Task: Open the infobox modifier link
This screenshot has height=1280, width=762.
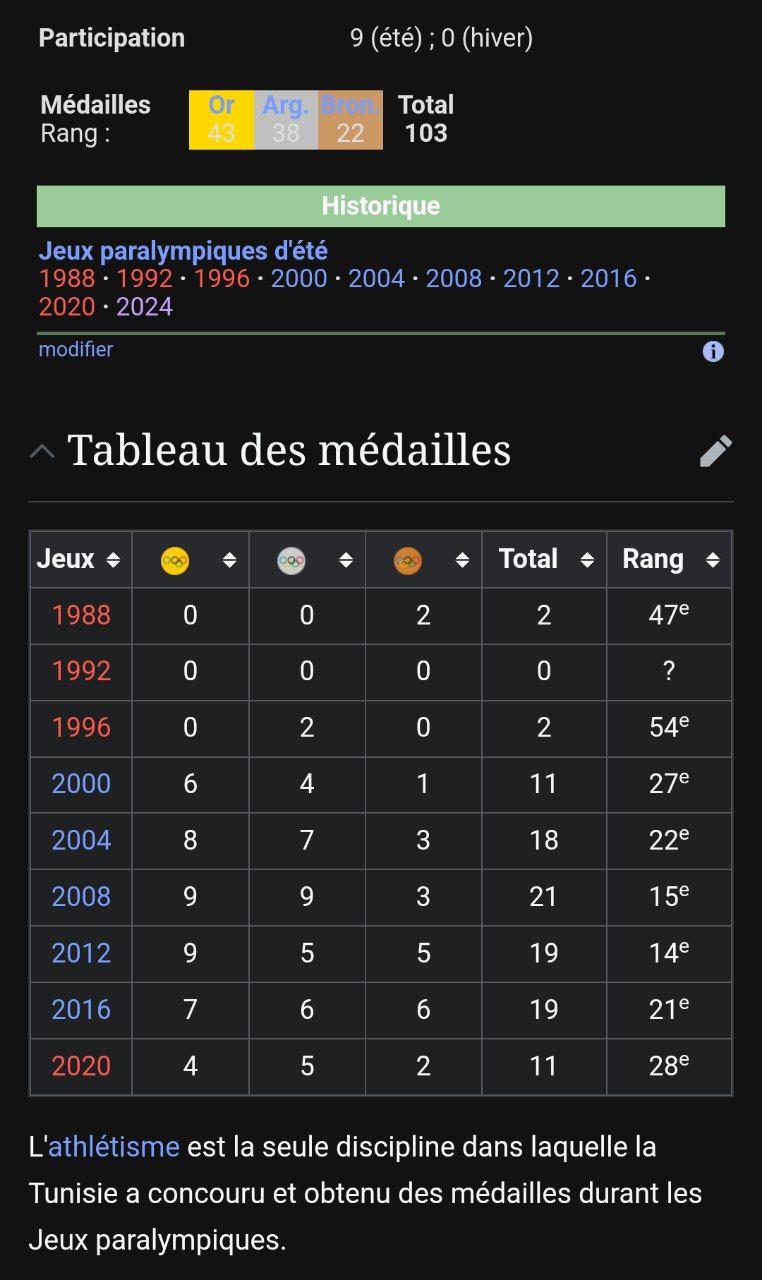Action: pos(76,349)
